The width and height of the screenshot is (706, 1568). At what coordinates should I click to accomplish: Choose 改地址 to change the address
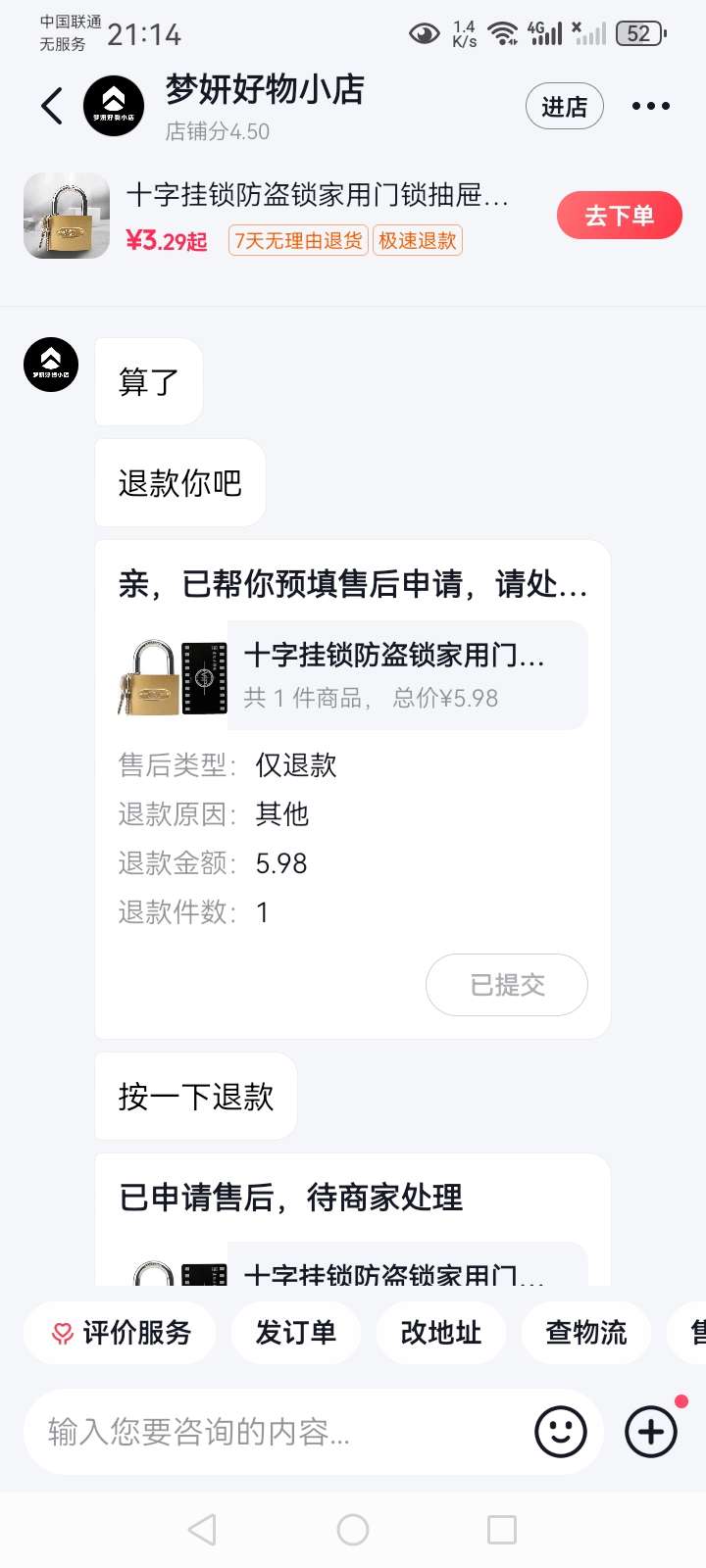click(x=440, y=1332)
